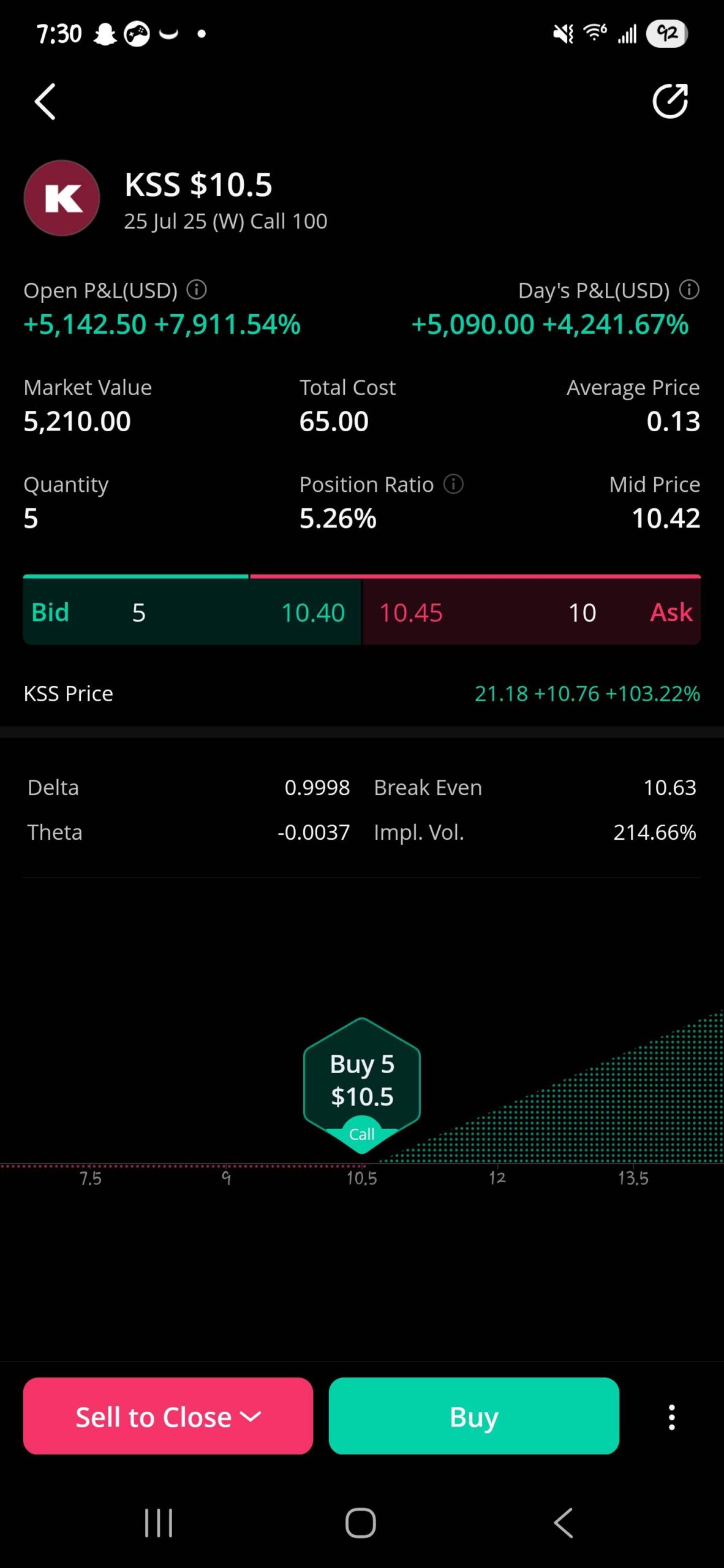This screenshot has height=1568, width=724.
Task: Show info for Open P&L(USD)
Action: pyautogui.click(x=197, y=290)
